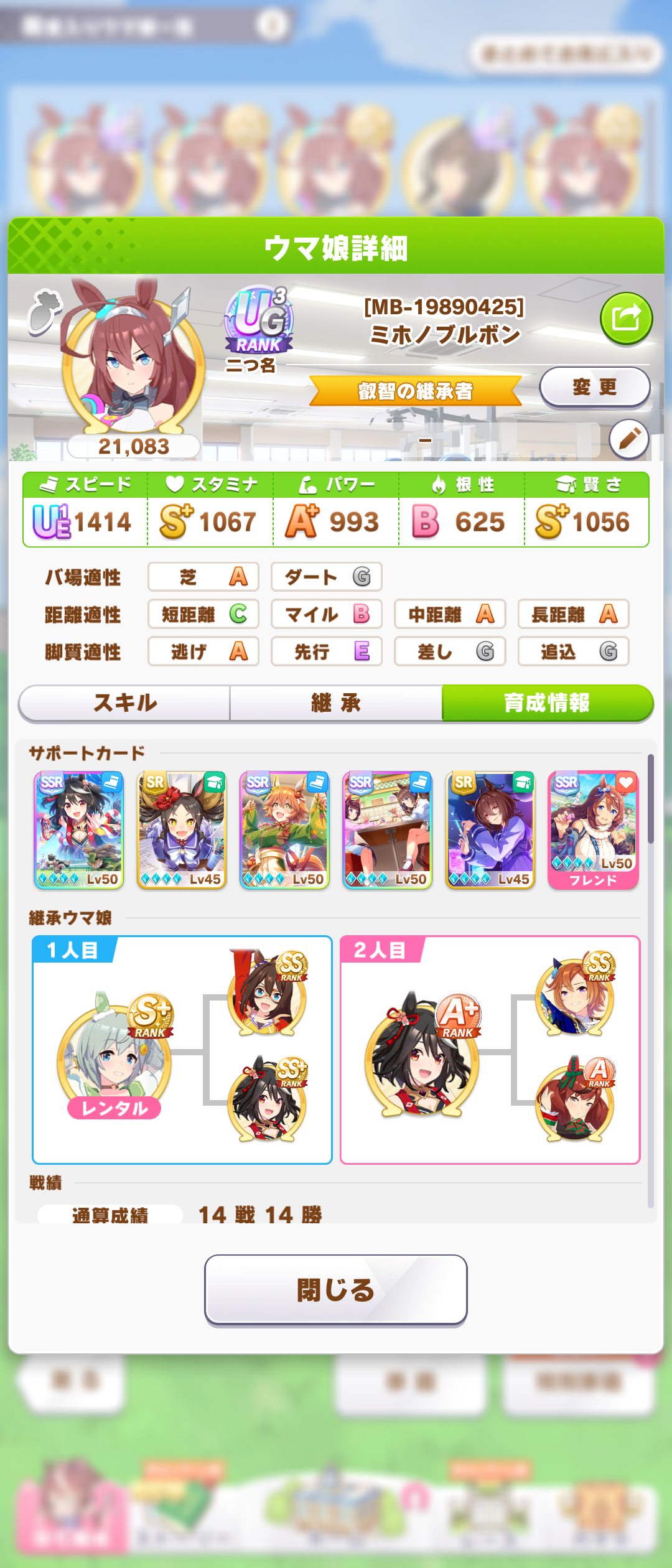672x1568 pixels.
Task: Close the dialog with 閉じる
Action: click(x=335, y=1289)
